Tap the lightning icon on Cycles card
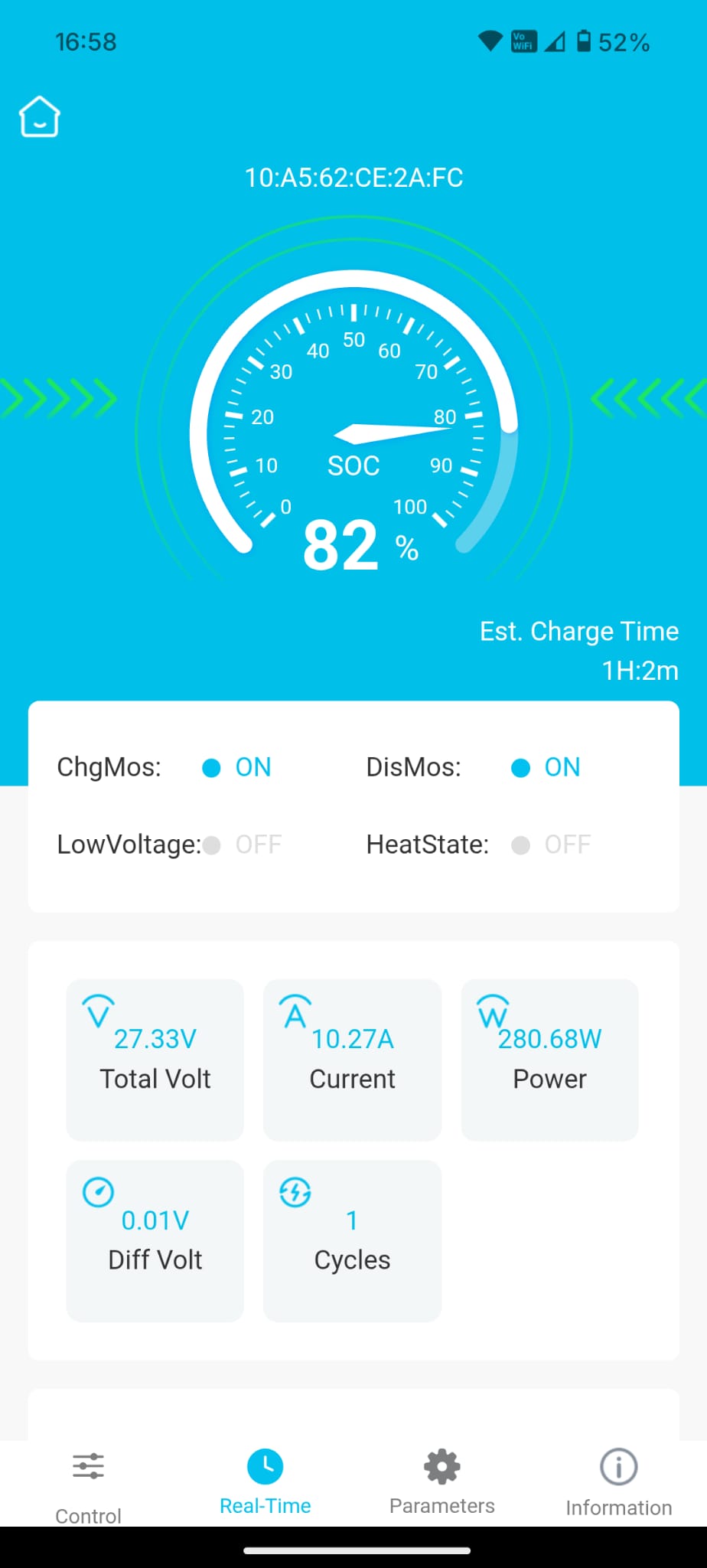707x1568 pixels. (x=294, y=1193)
